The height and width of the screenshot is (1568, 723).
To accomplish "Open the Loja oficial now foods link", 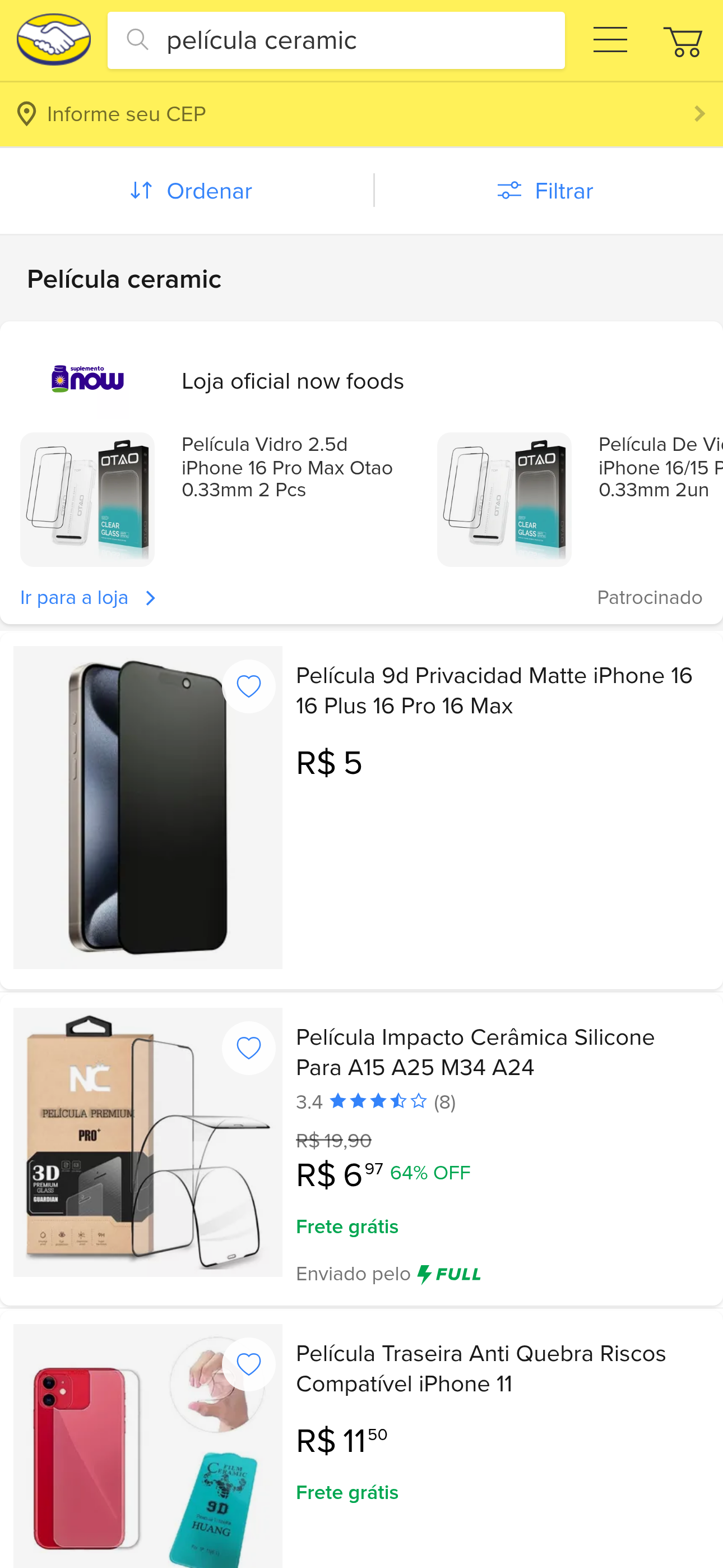I will tap(292, 381).
